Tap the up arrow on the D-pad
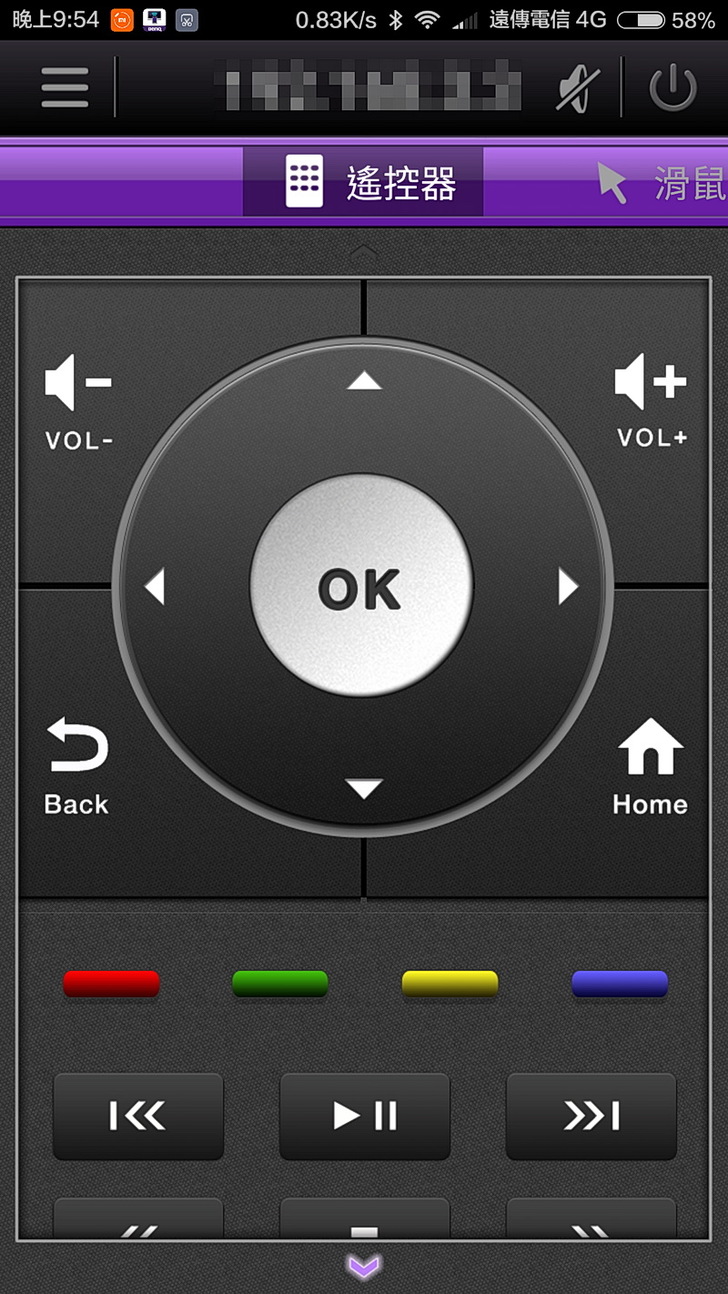The image size is (728, 1294). pos(364,380)
